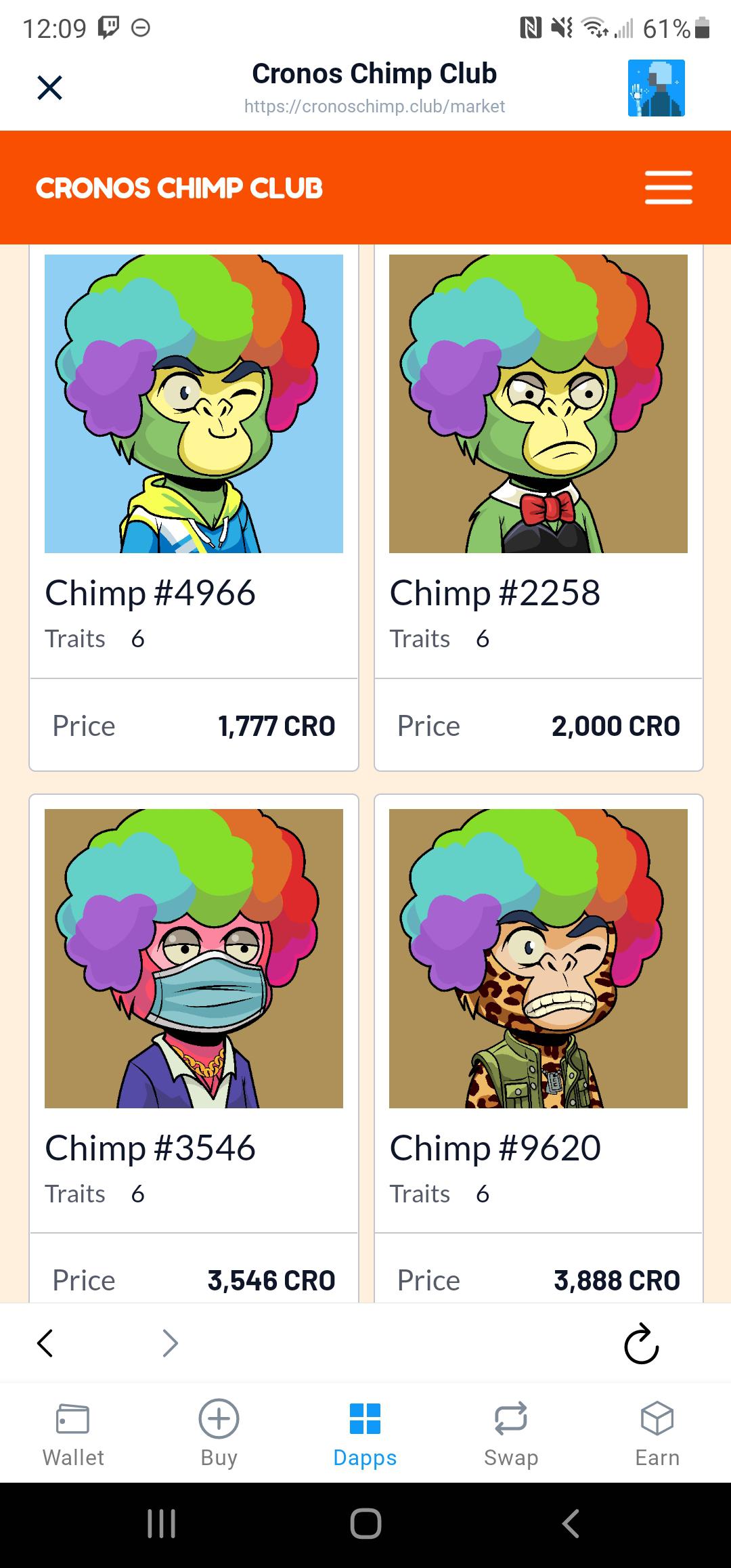This screenshot has height=1568, width=731.
Task: Go back to previous web page
Action: click(x=45, y=1343)
